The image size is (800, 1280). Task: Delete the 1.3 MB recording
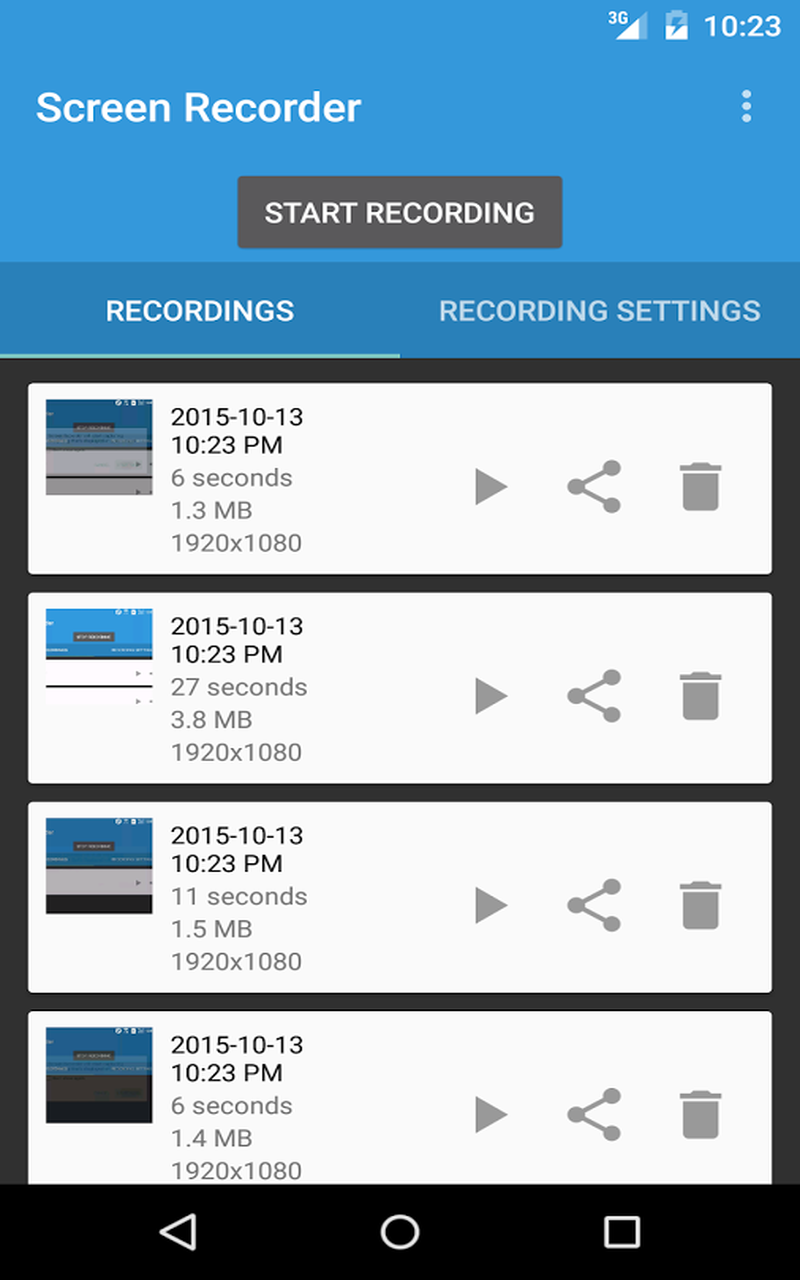pyautogui.click(x=701, y=487)
